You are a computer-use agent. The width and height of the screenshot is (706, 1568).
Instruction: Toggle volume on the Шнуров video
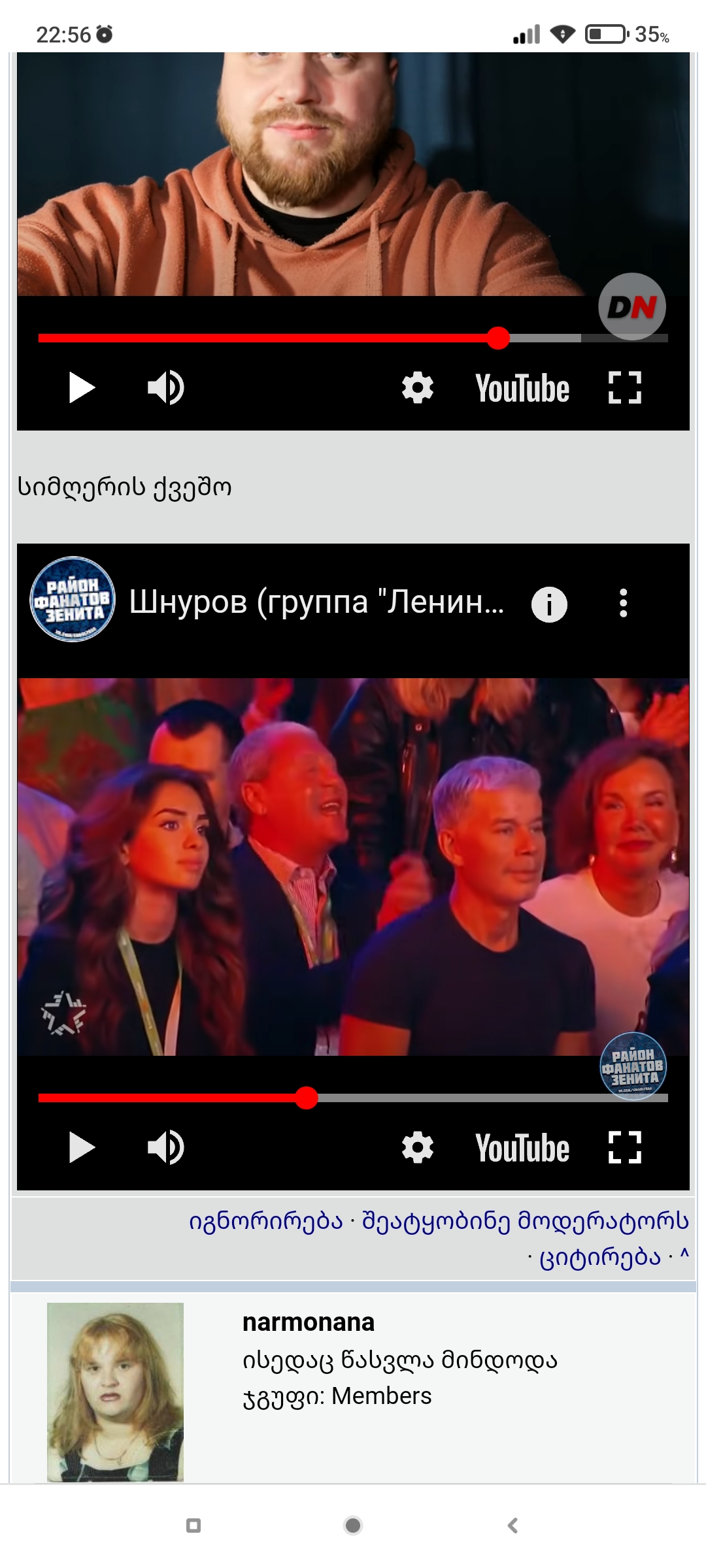[166, 1148]
